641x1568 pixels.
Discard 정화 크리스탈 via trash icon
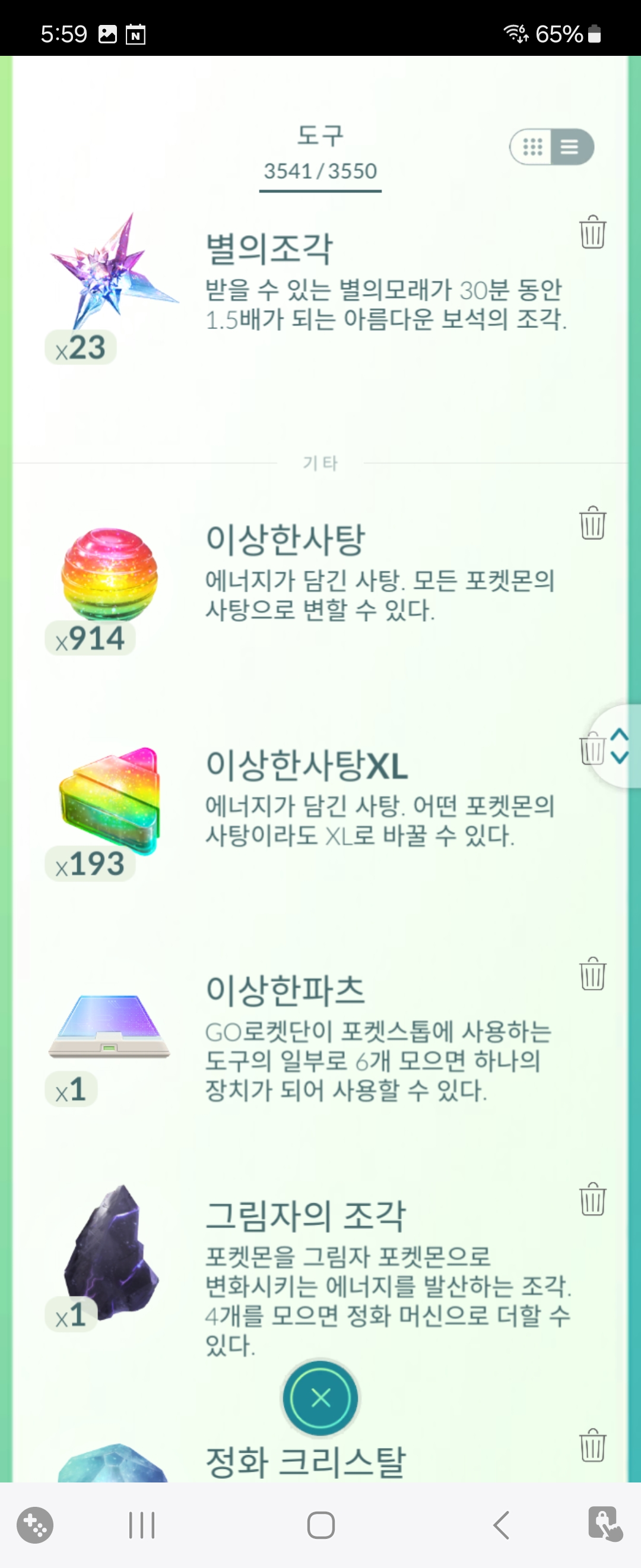coord(592,1445)
